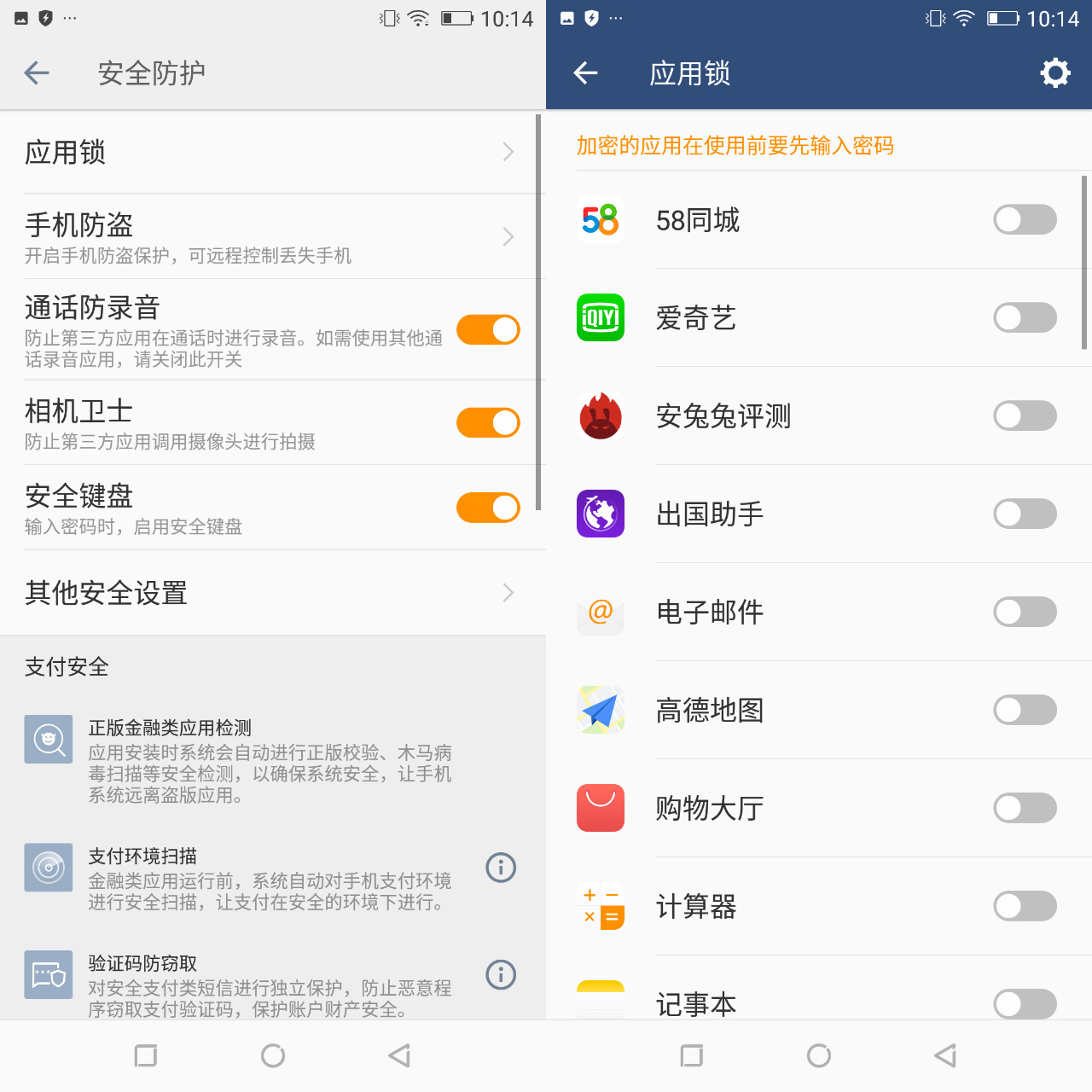
Task: Go back from the 应用锁 screen
Action: [x=585, y=73]
